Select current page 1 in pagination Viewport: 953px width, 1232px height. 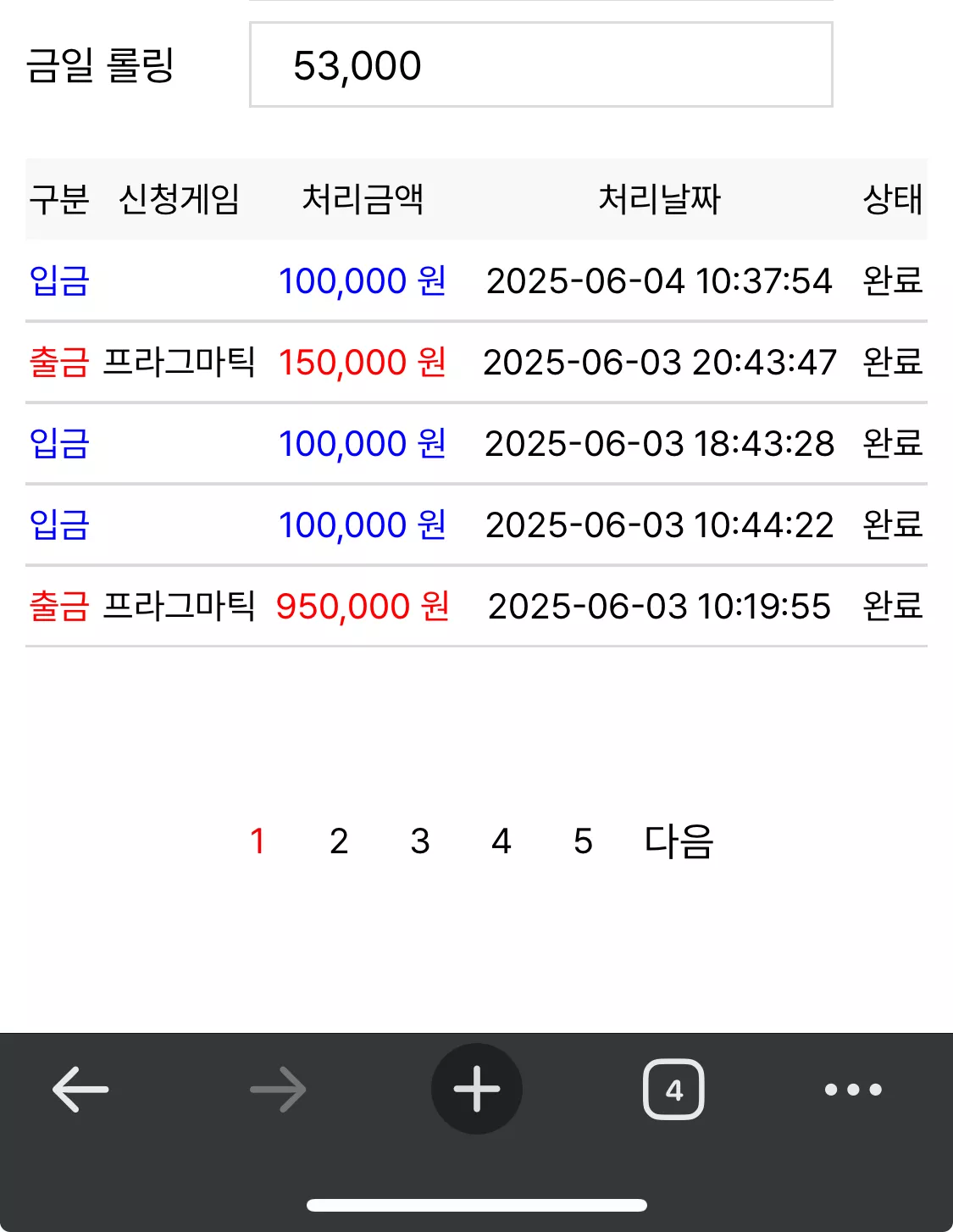(x=258, y=841)
